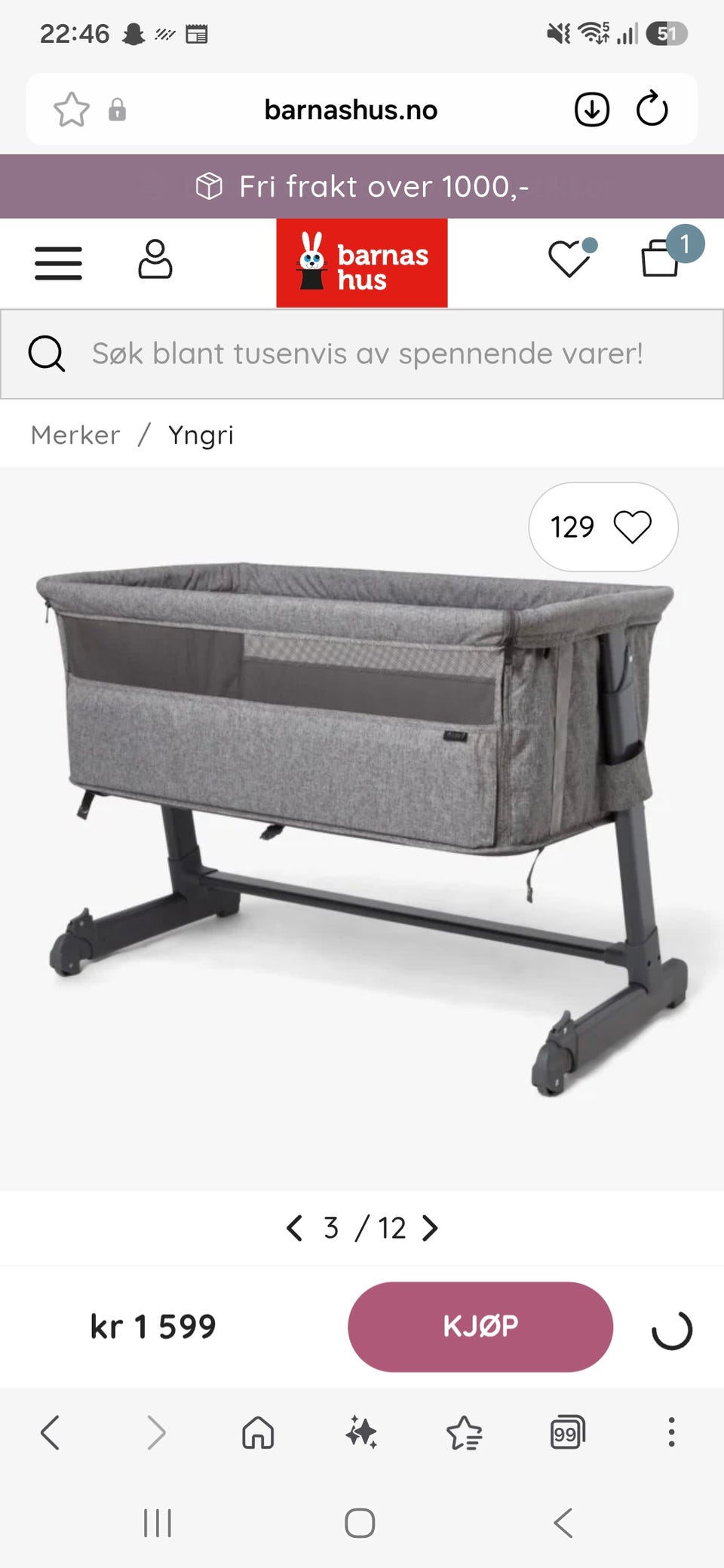Reload the barnashus.no page
The image size is (724, 1568).
[652, 109]
